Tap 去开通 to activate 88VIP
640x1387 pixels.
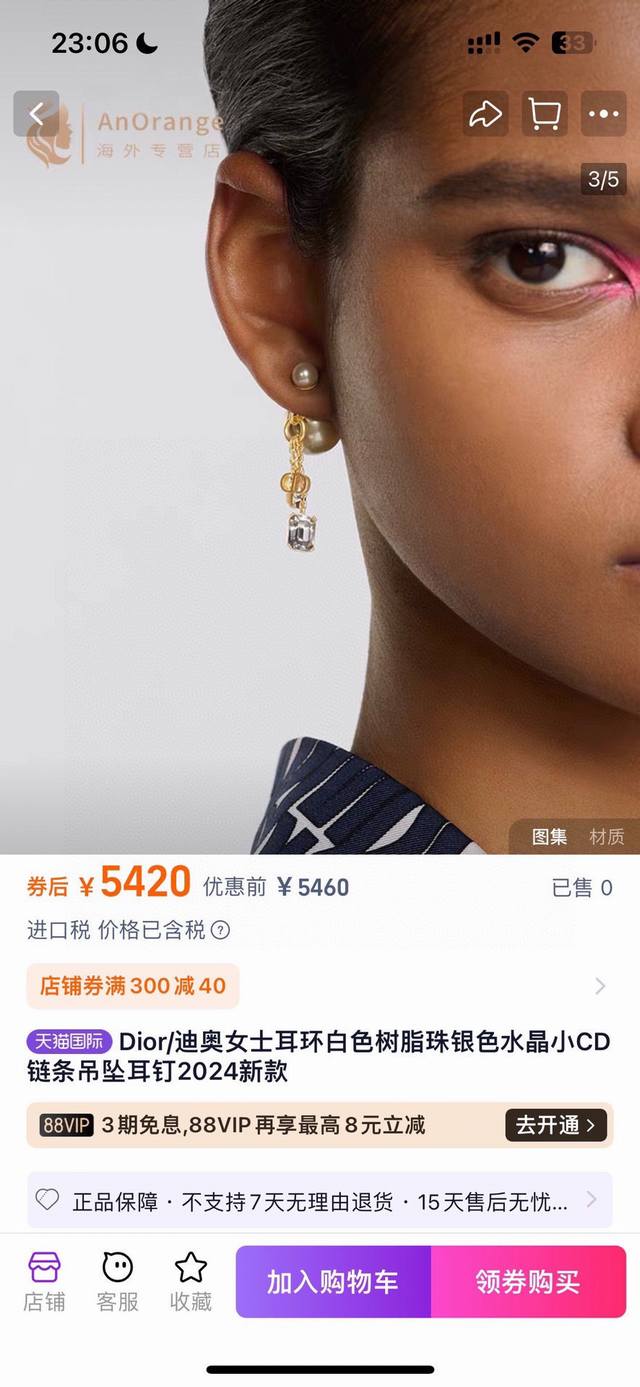557,1125
